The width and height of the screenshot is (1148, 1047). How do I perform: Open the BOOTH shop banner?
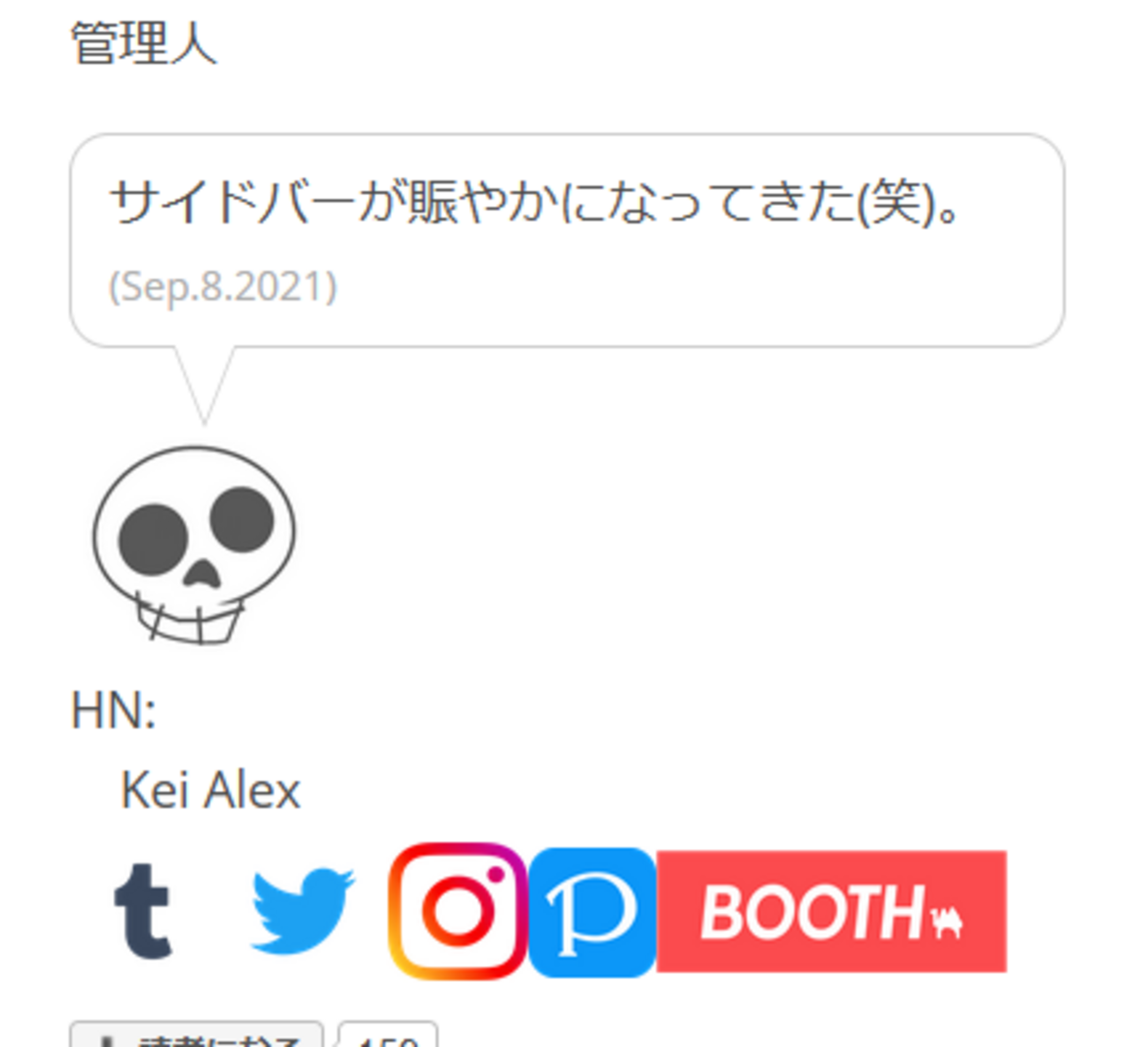click(x=831, y=912)
